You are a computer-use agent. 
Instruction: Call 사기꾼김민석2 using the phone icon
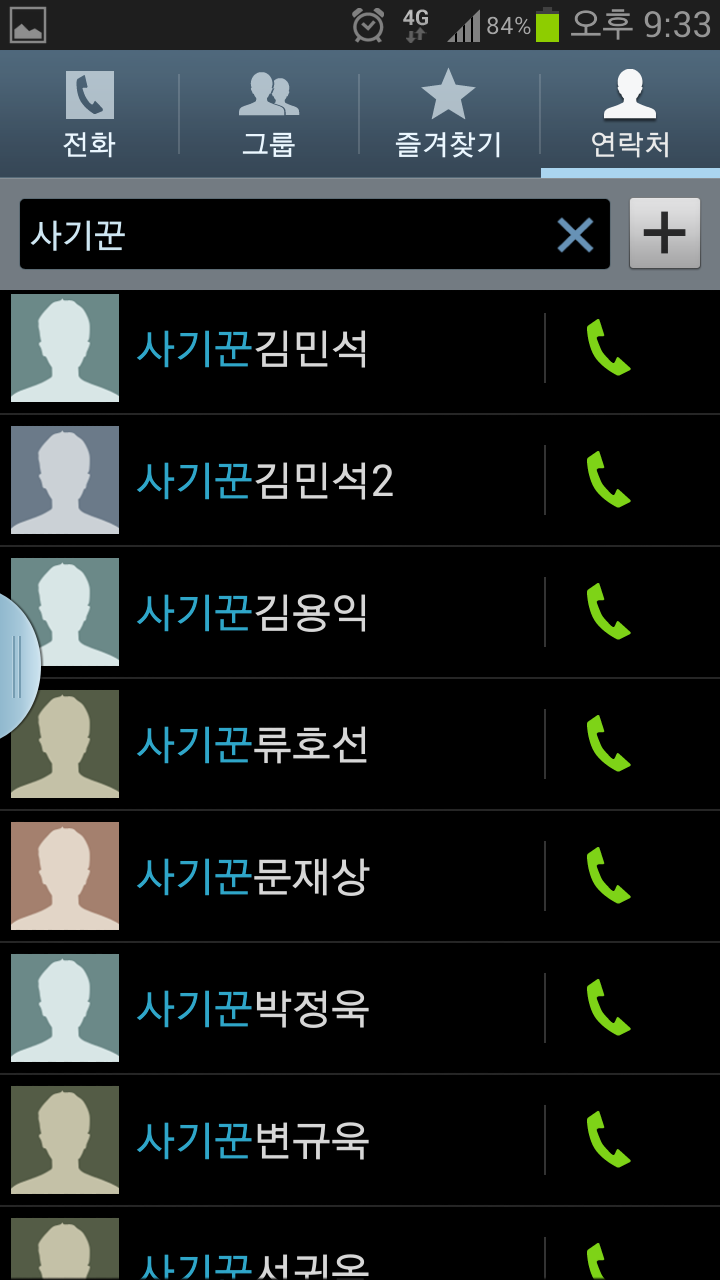(x=608, y=480)
